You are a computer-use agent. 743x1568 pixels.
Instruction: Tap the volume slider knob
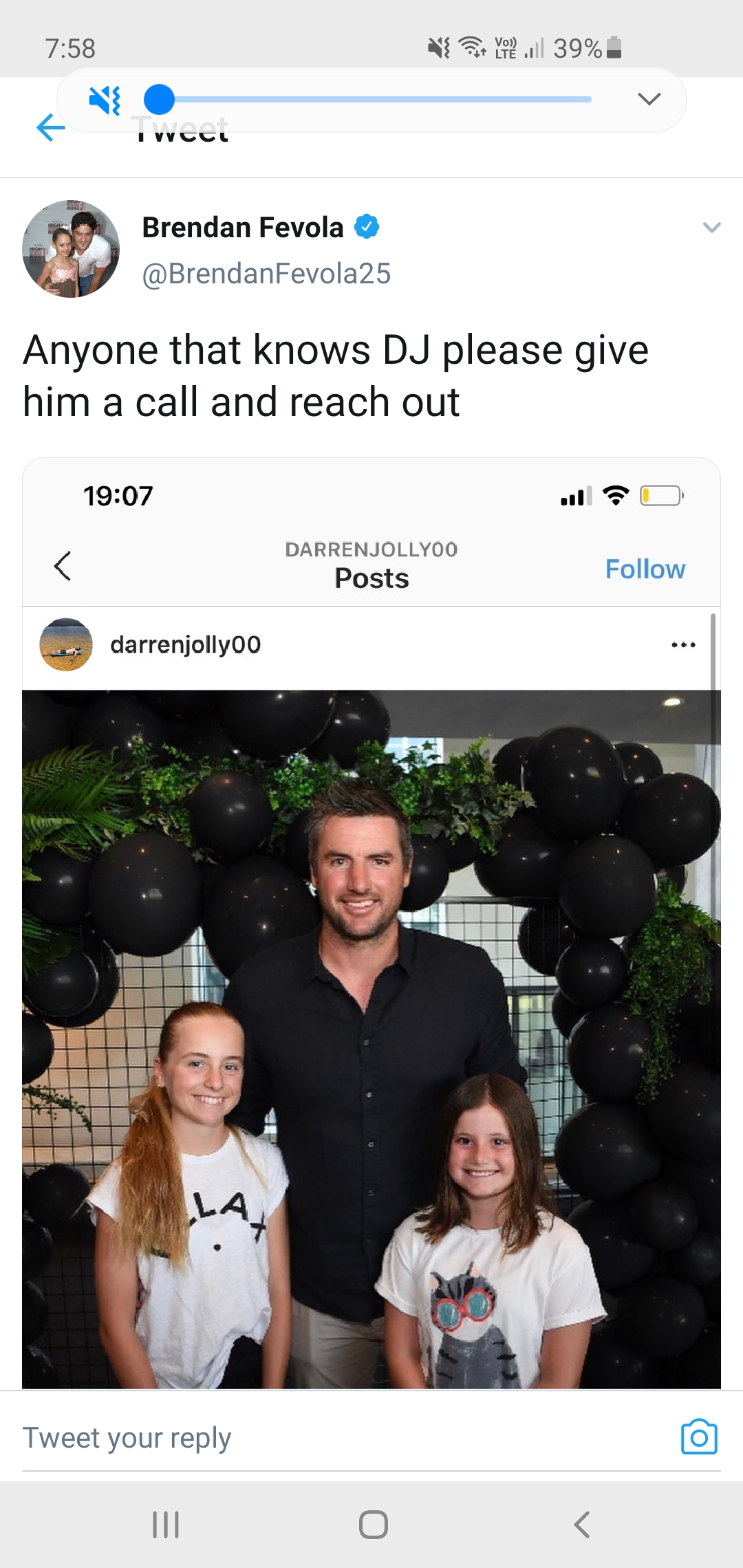point(159,100)
